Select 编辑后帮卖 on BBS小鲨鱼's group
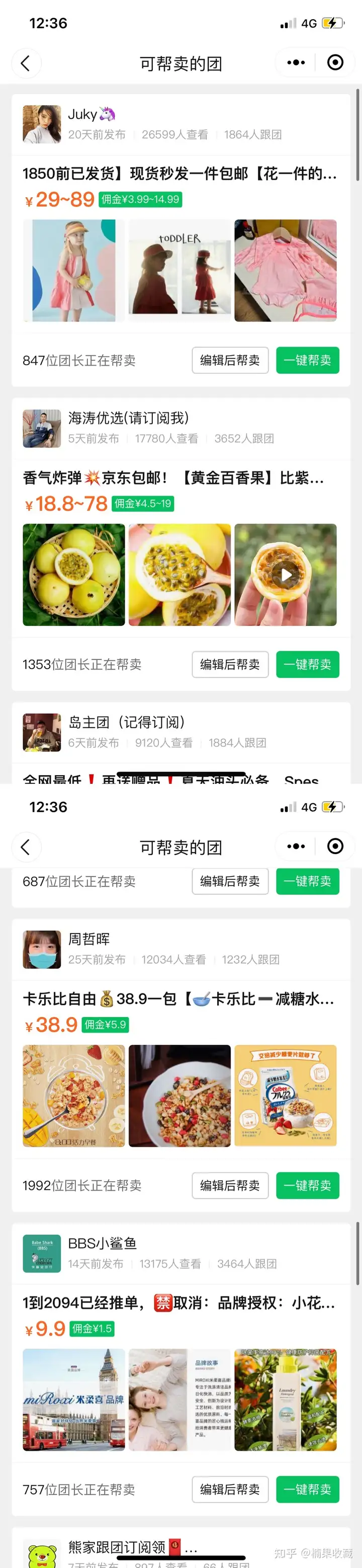This screenshot has width=362, height=1568. [230, 1489]
